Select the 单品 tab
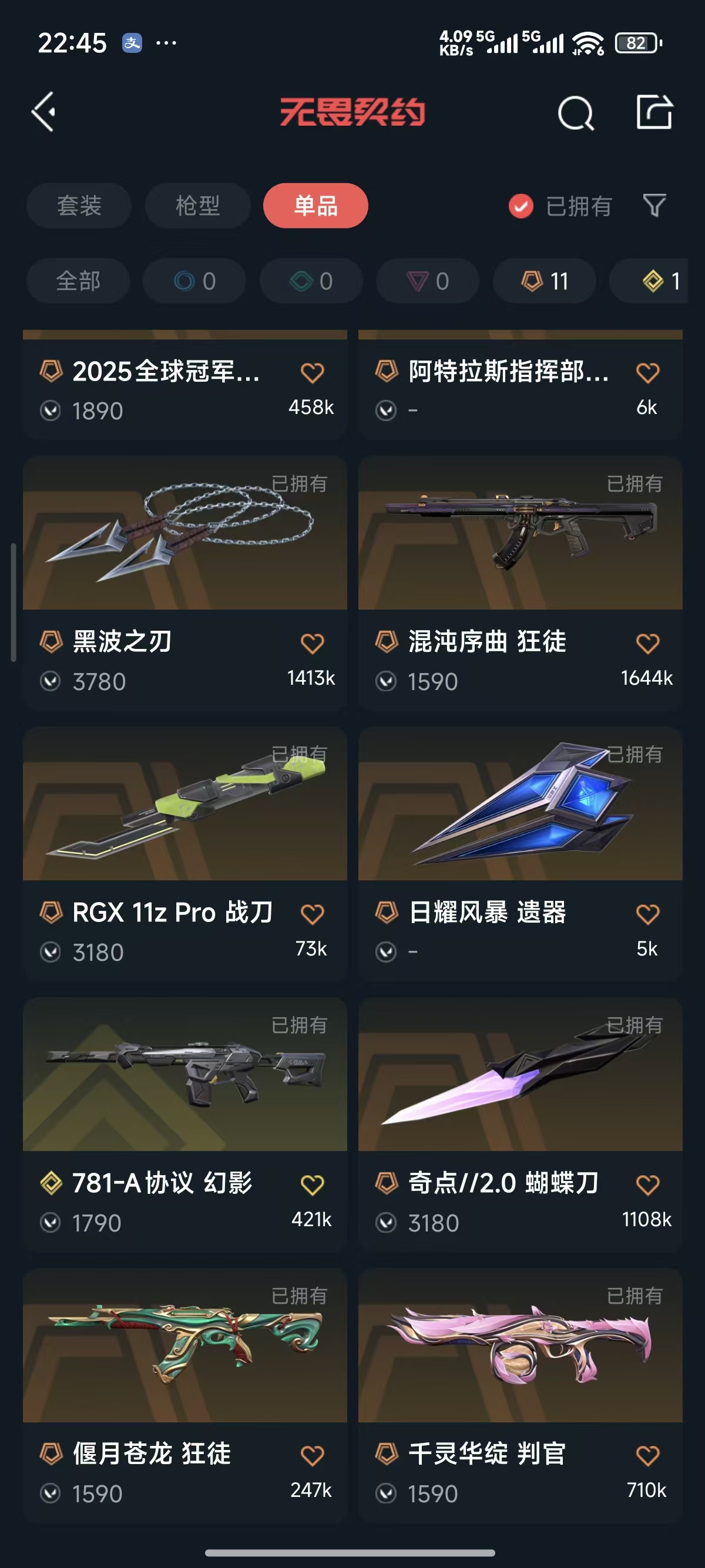 click(x=315, y=206)
